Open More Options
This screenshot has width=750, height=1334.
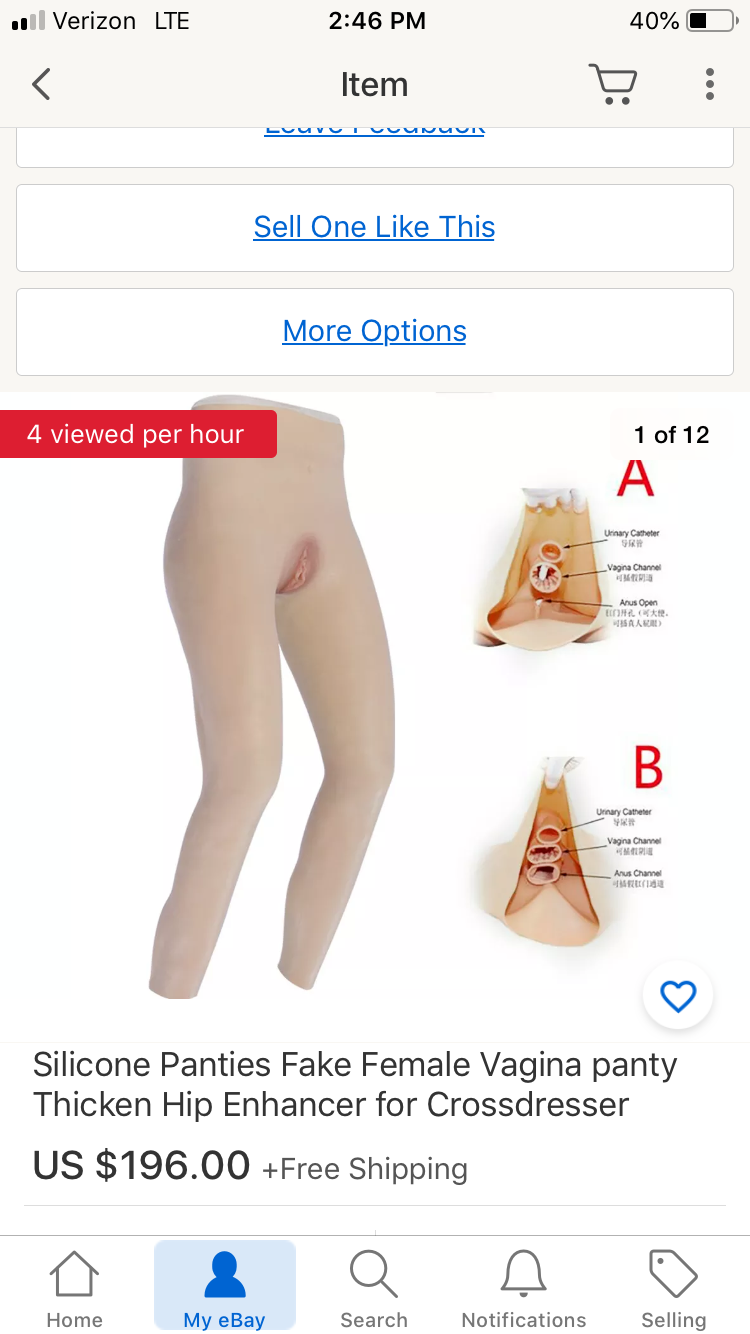(374, 331)
